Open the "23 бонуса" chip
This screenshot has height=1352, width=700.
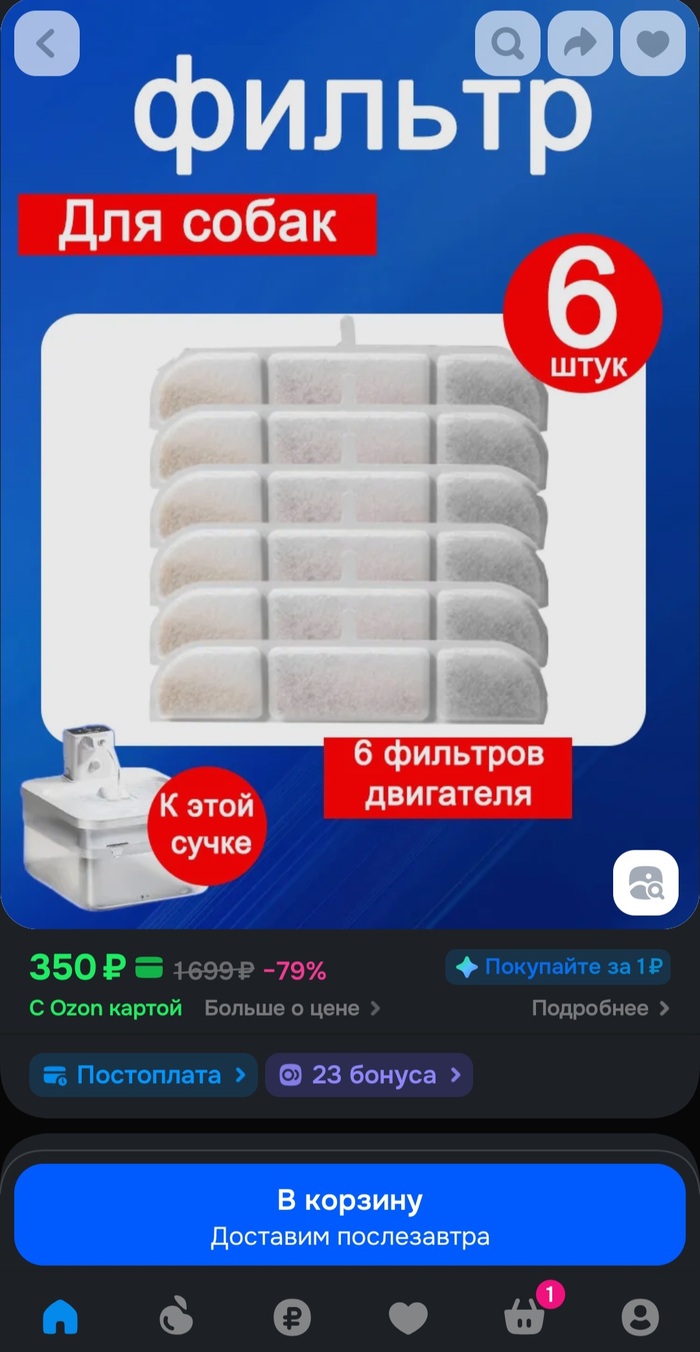(x=368, y=1075)
